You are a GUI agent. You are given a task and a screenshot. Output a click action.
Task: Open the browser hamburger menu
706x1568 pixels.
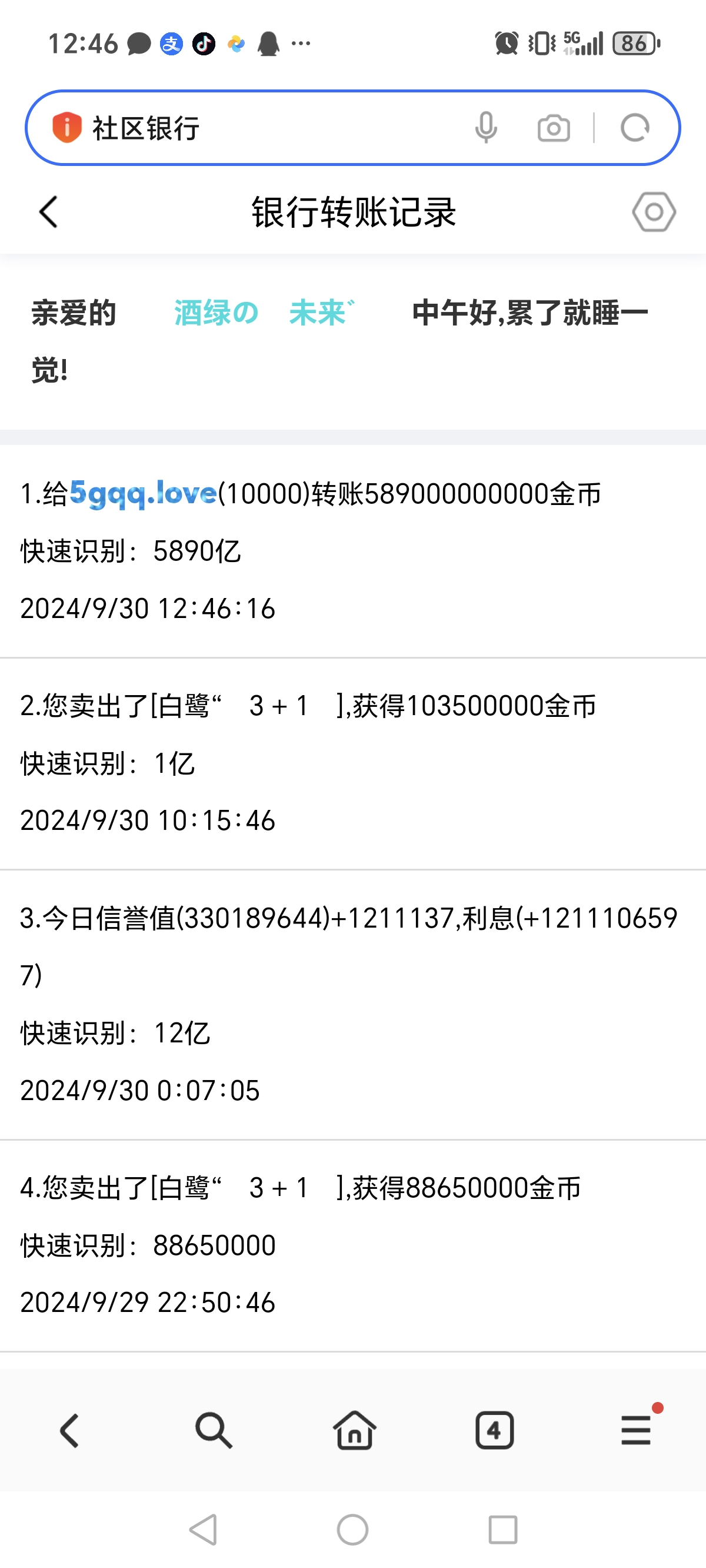coord(636,1430)
